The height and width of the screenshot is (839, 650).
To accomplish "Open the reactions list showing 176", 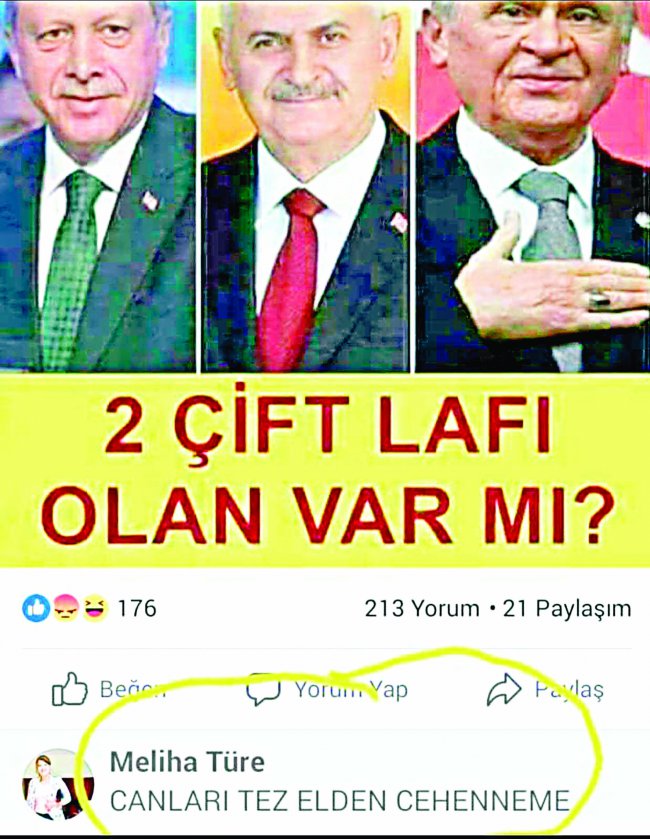I will coord(90,608).
